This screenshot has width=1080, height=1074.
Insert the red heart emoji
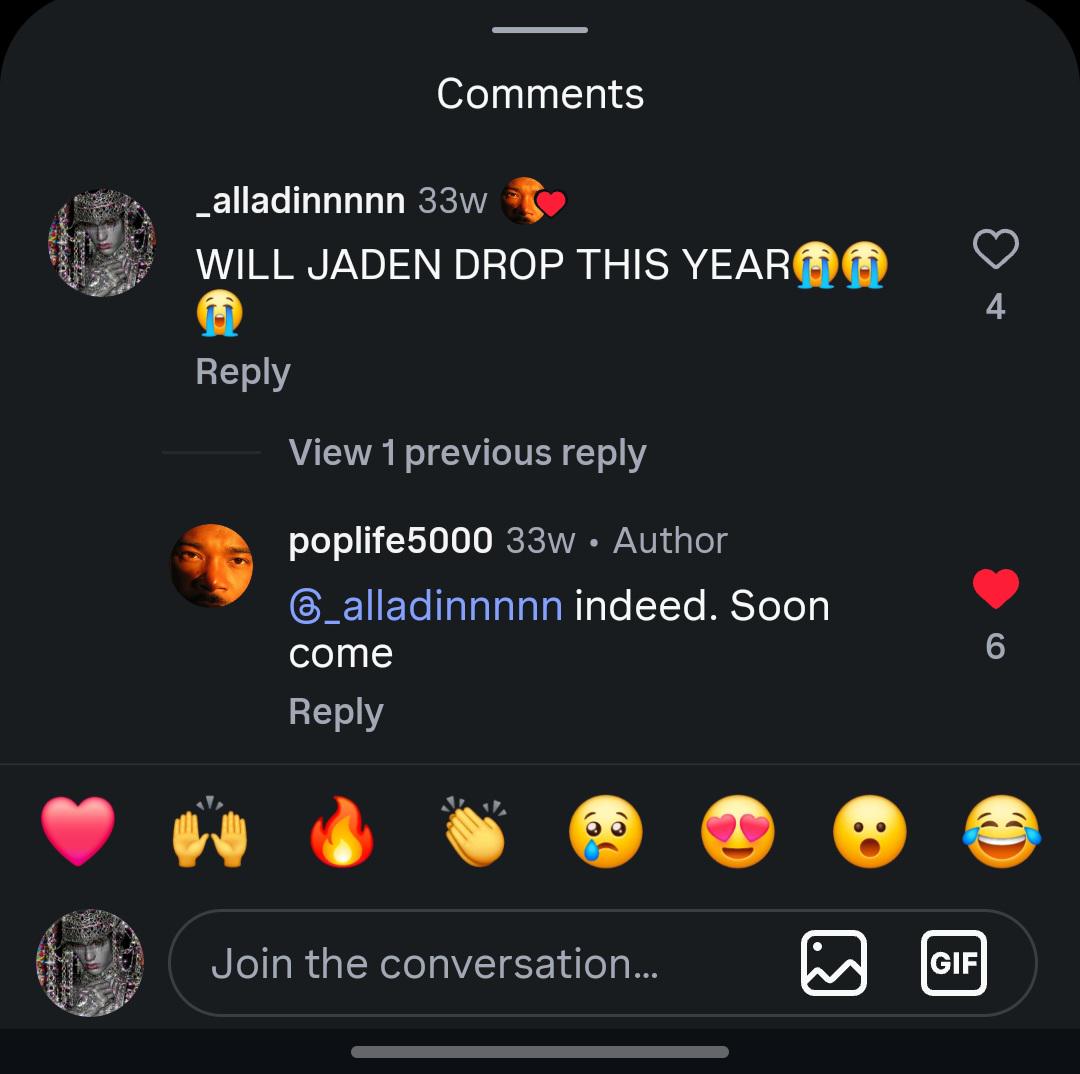click(78, 830)
